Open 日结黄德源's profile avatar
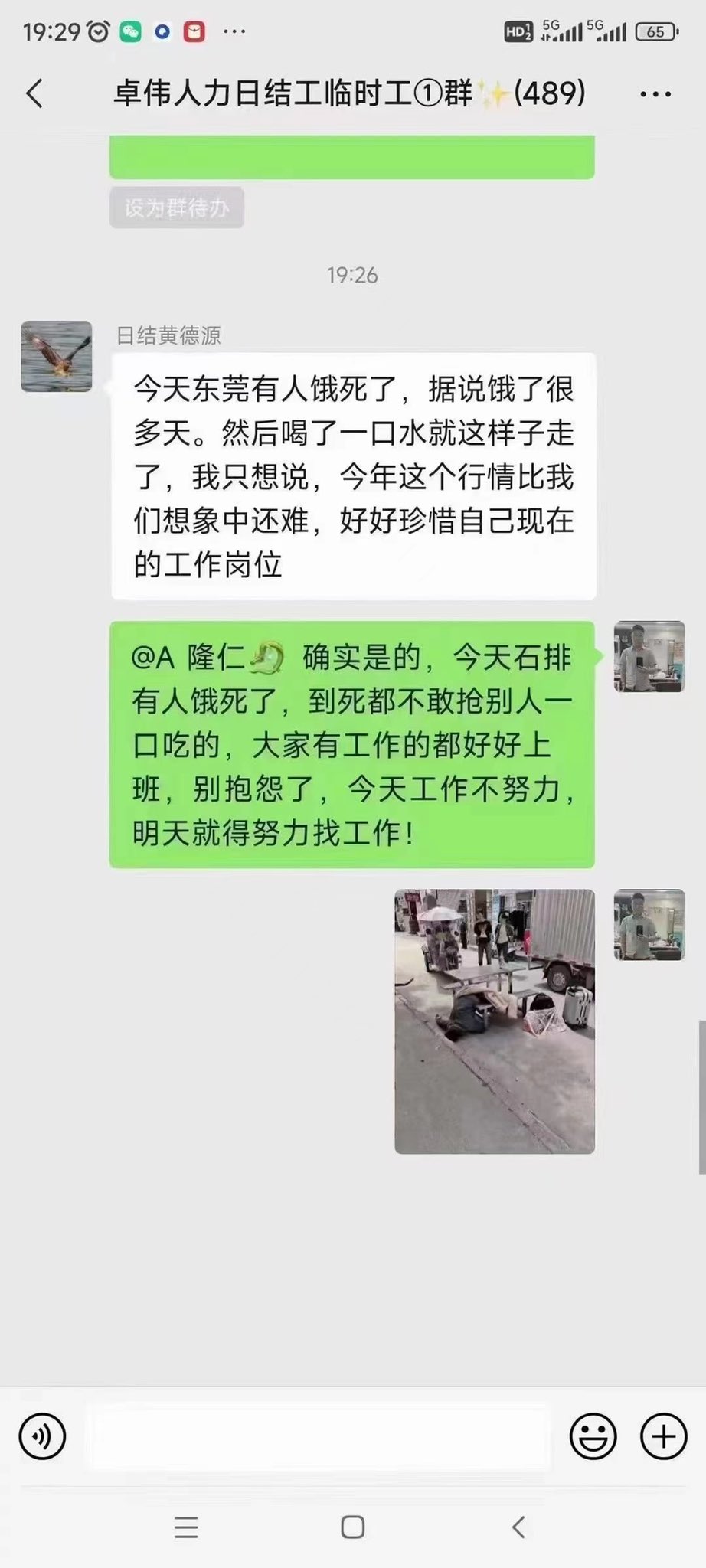The image size is (706, 1568). (x=57, y=357)
